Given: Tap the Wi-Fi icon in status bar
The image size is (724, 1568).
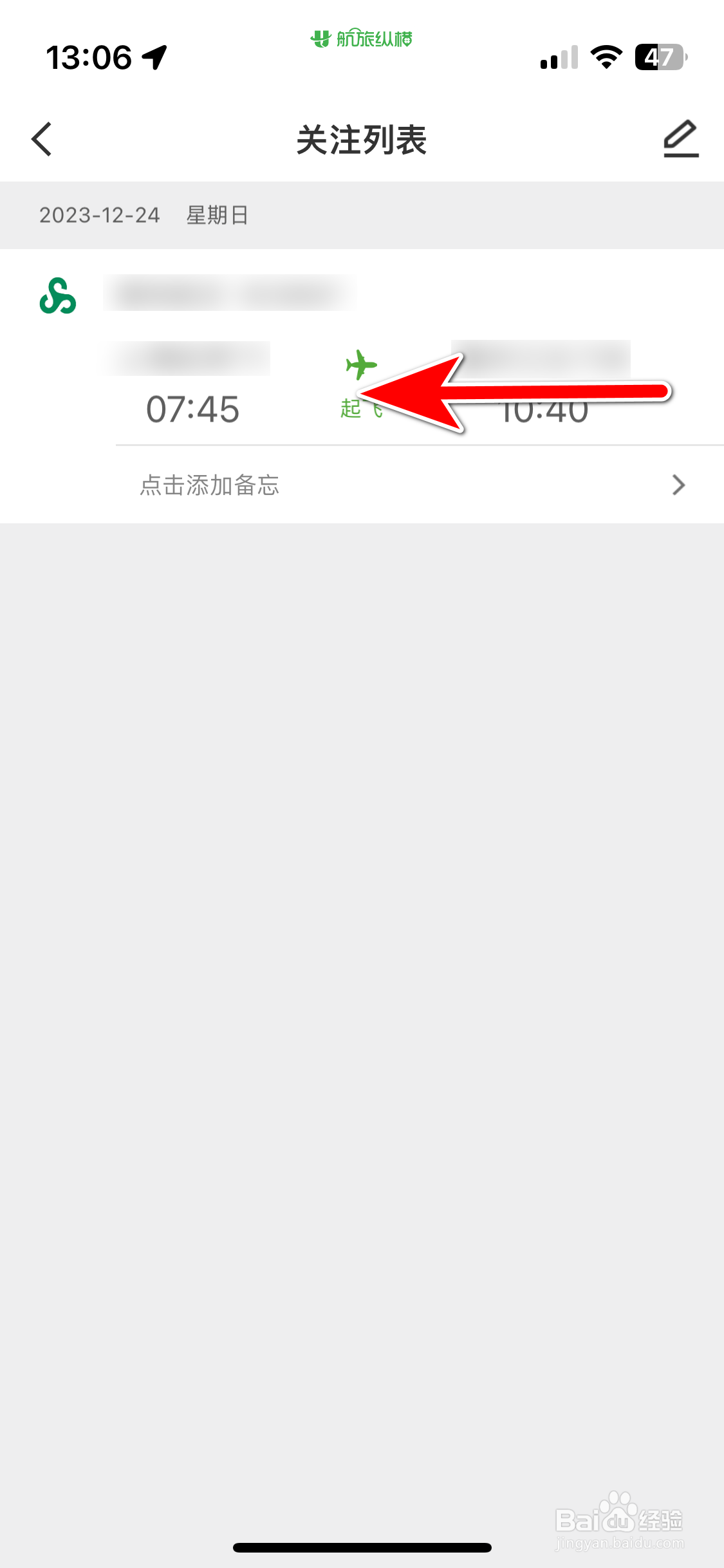Looking at the screenshot, I should tap(606, 58).
